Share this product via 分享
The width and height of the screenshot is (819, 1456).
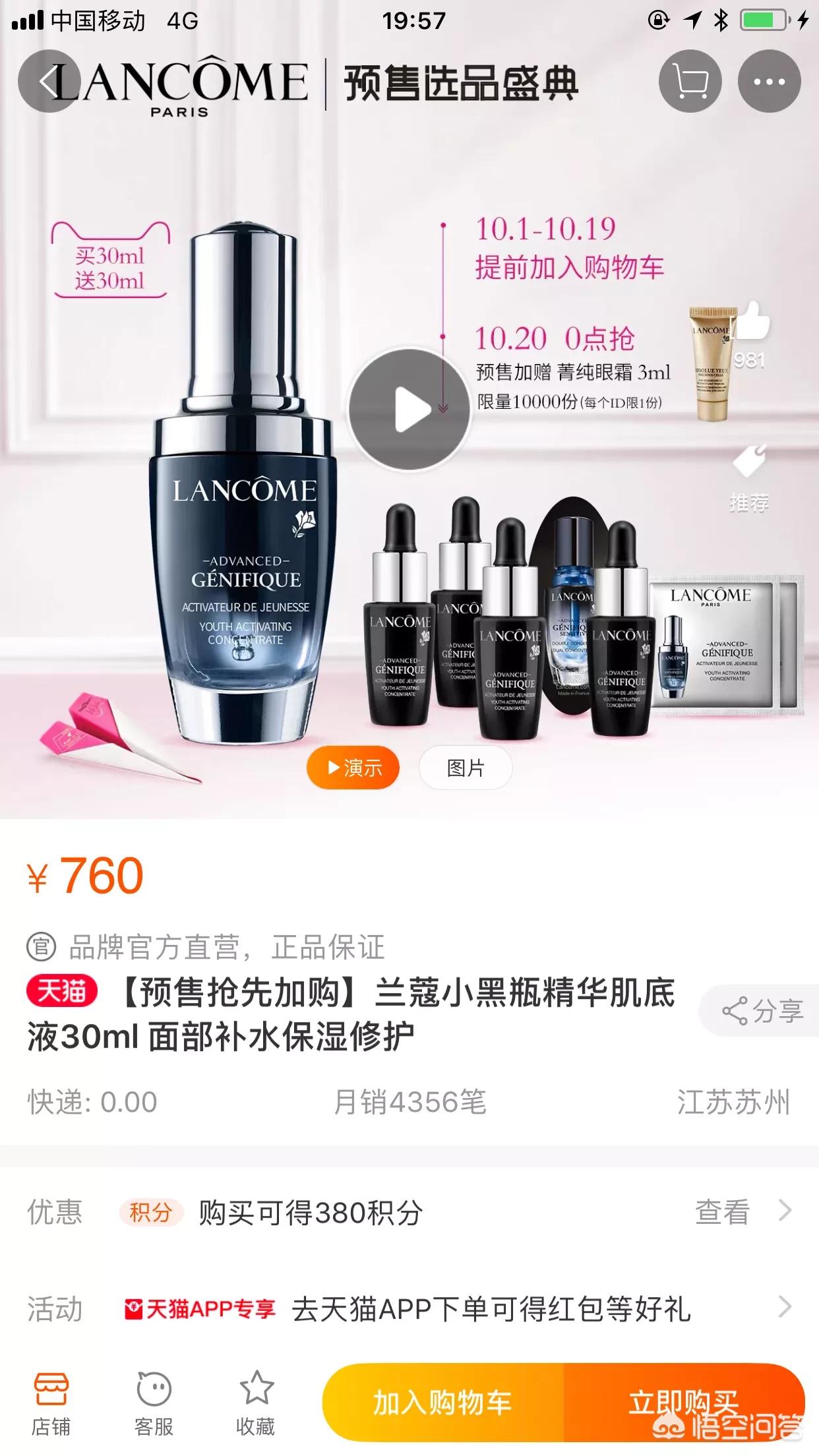point(762,1011)
